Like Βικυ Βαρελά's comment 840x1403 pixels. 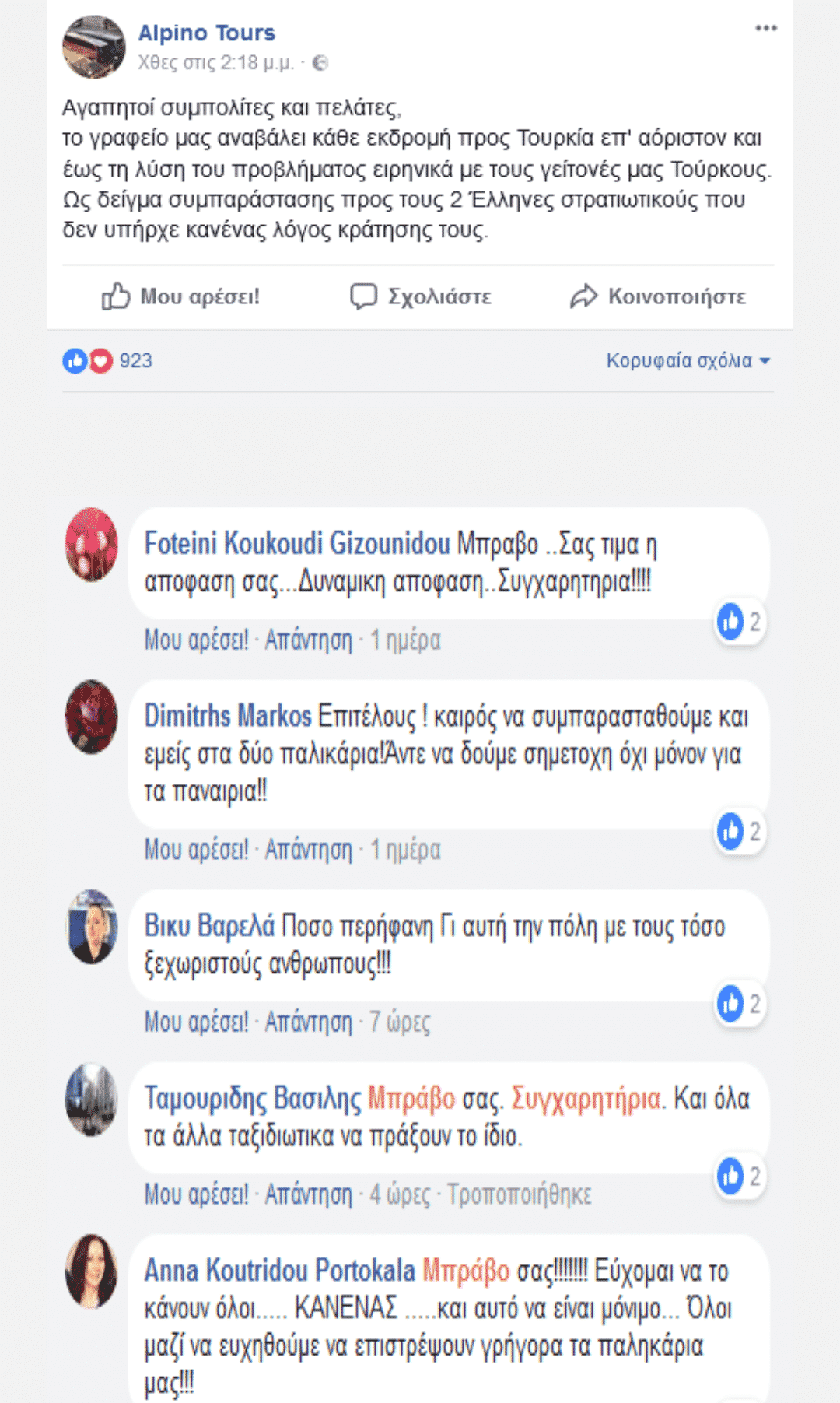pos(196,1022)
